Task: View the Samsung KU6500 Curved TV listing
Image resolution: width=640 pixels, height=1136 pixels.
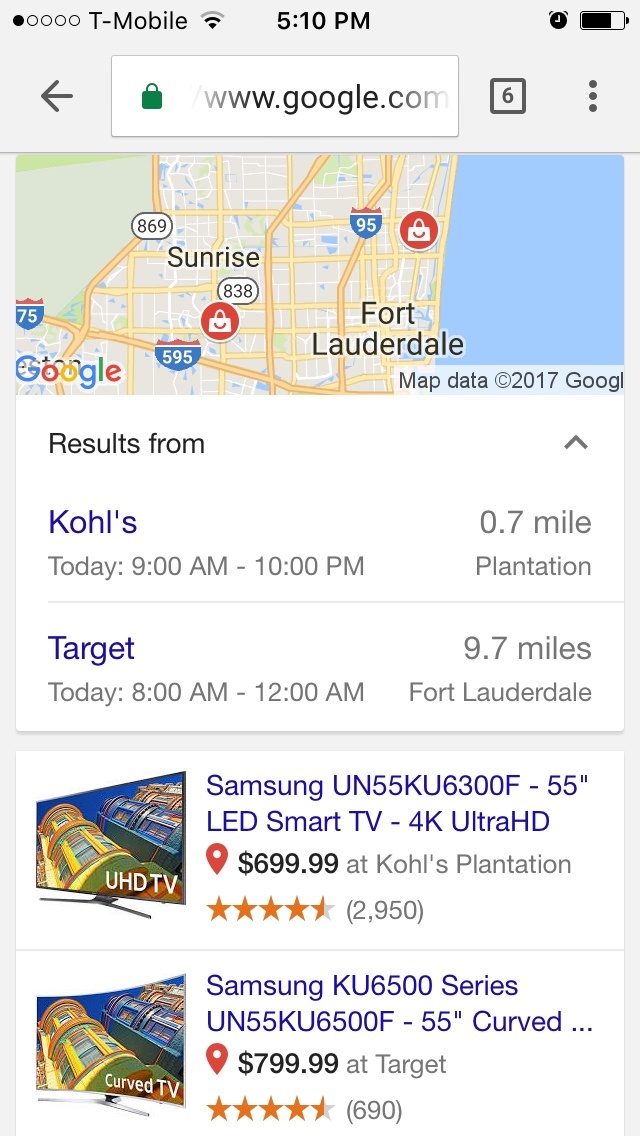Action: coord(398,1003)
